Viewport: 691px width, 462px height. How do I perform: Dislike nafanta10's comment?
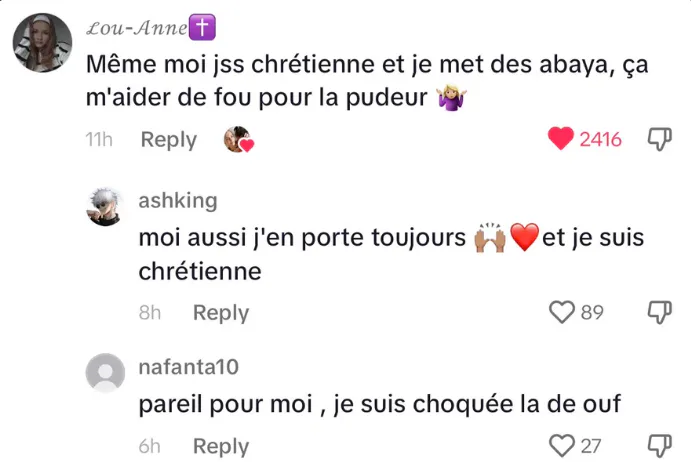click(659, 445)
